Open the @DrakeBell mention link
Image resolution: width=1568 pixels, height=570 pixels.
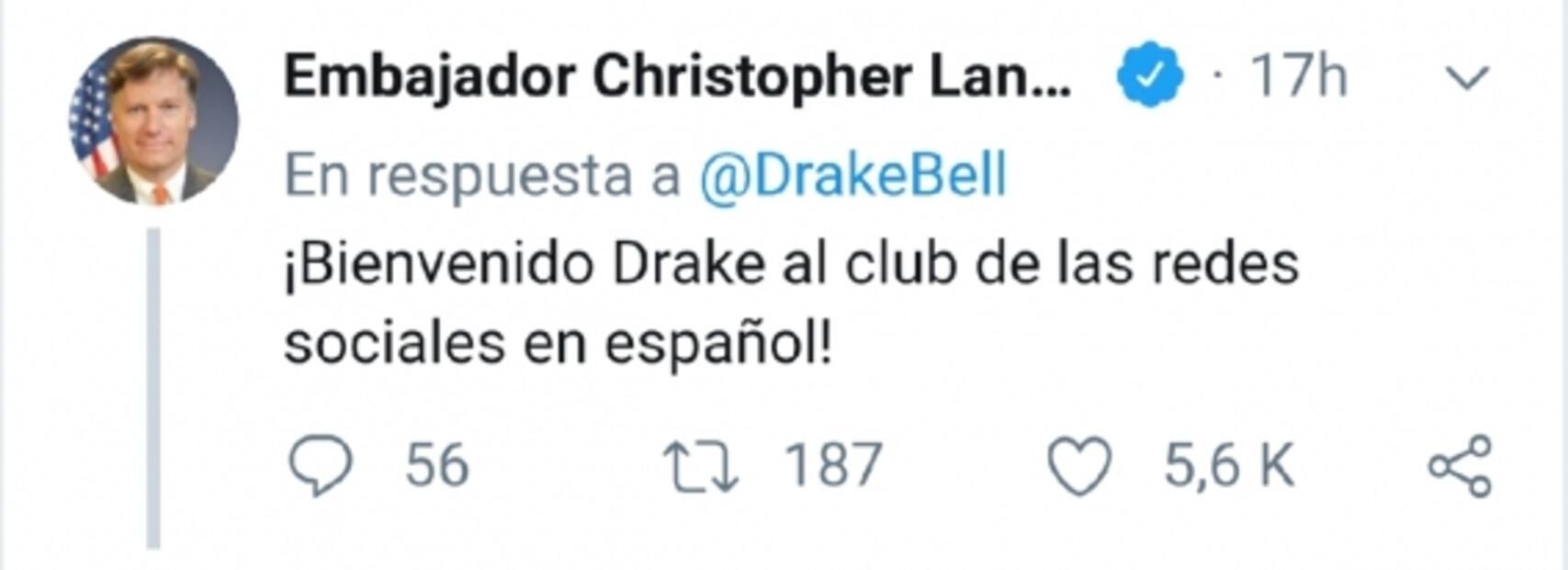[x=852, y=175]
